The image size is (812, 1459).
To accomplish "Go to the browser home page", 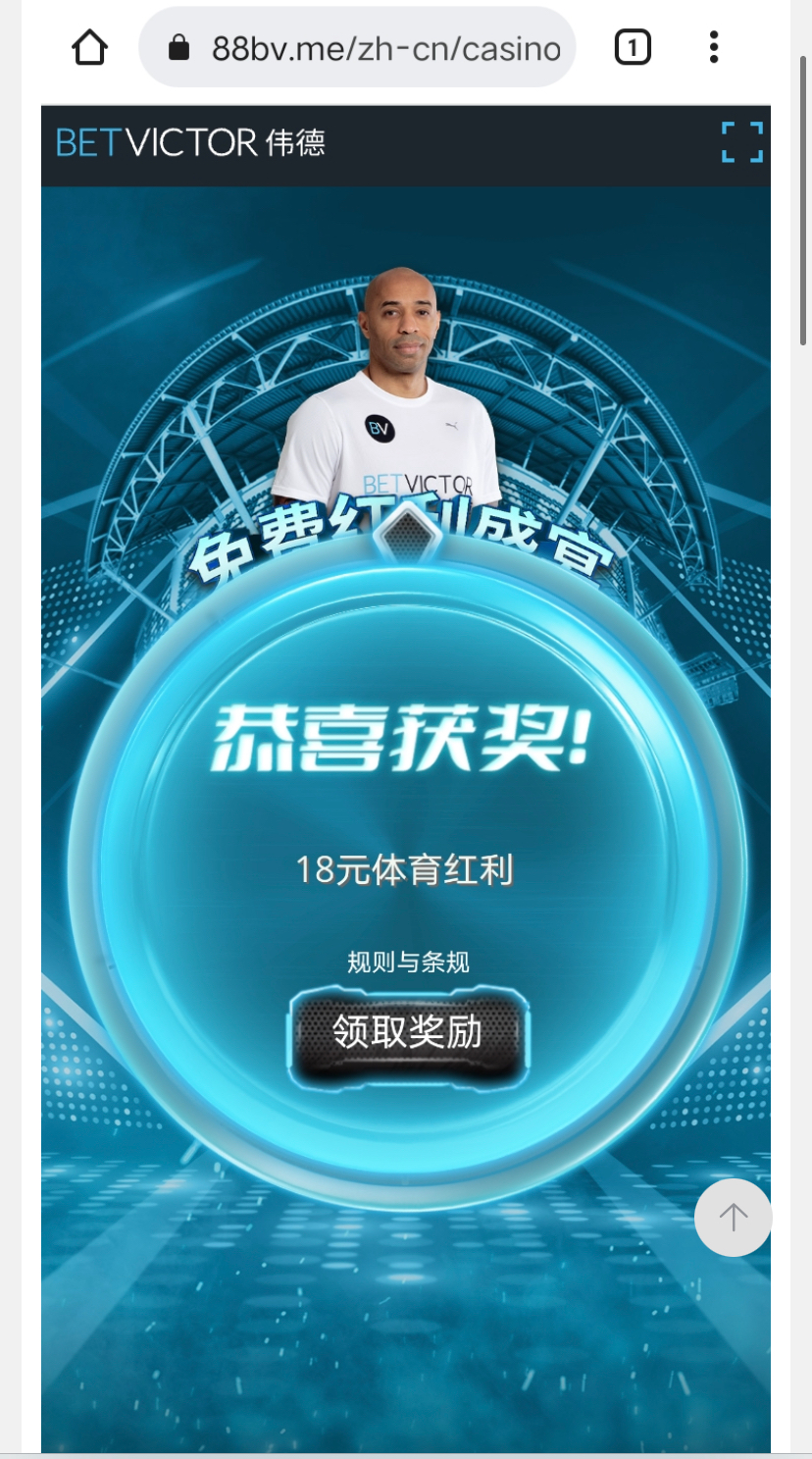I will coord(89,47).
